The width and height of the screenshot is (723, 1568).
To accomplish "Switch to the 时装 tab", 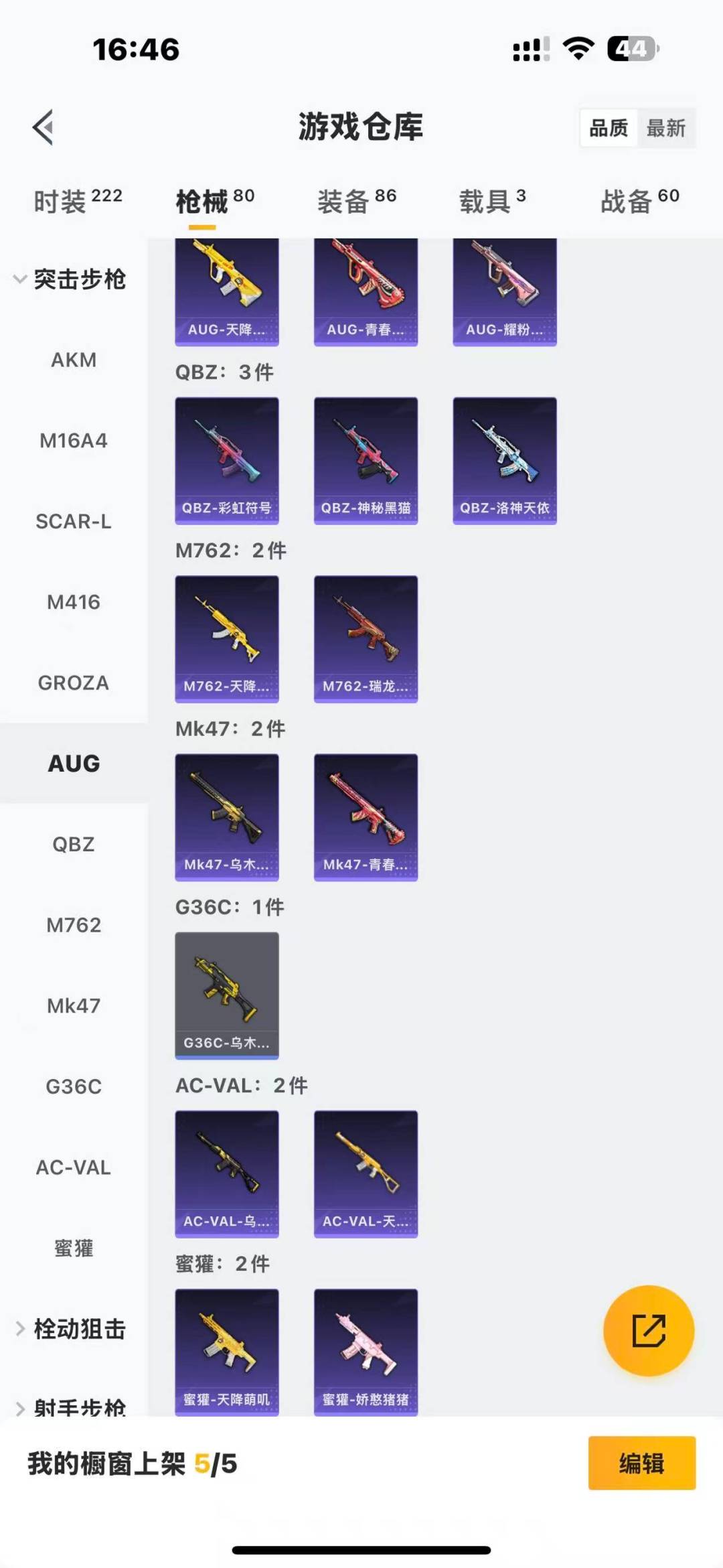I will [x=78, y=201].
